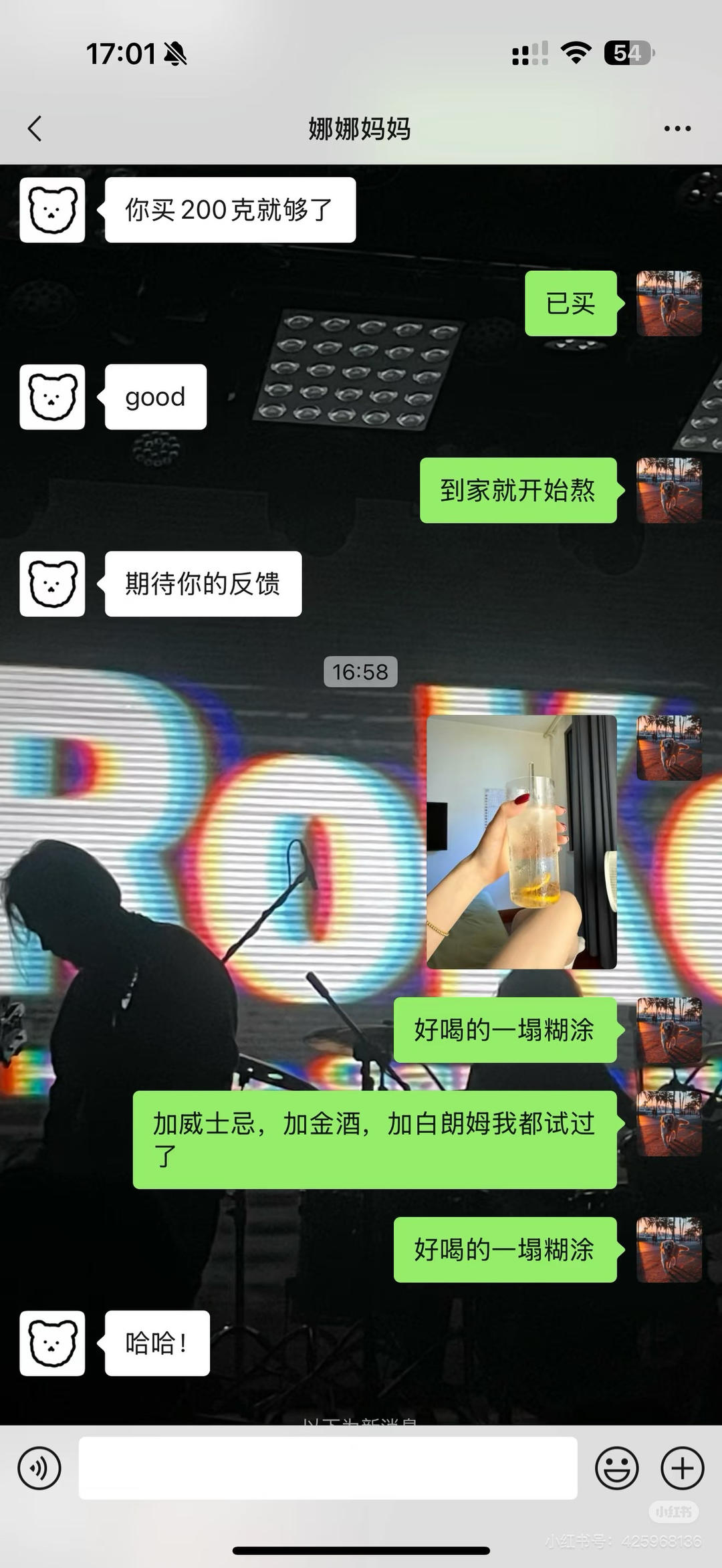Open the emoji sticker panel
722x1568 pixels.
pyautogui.click(x=616, y=1468)
